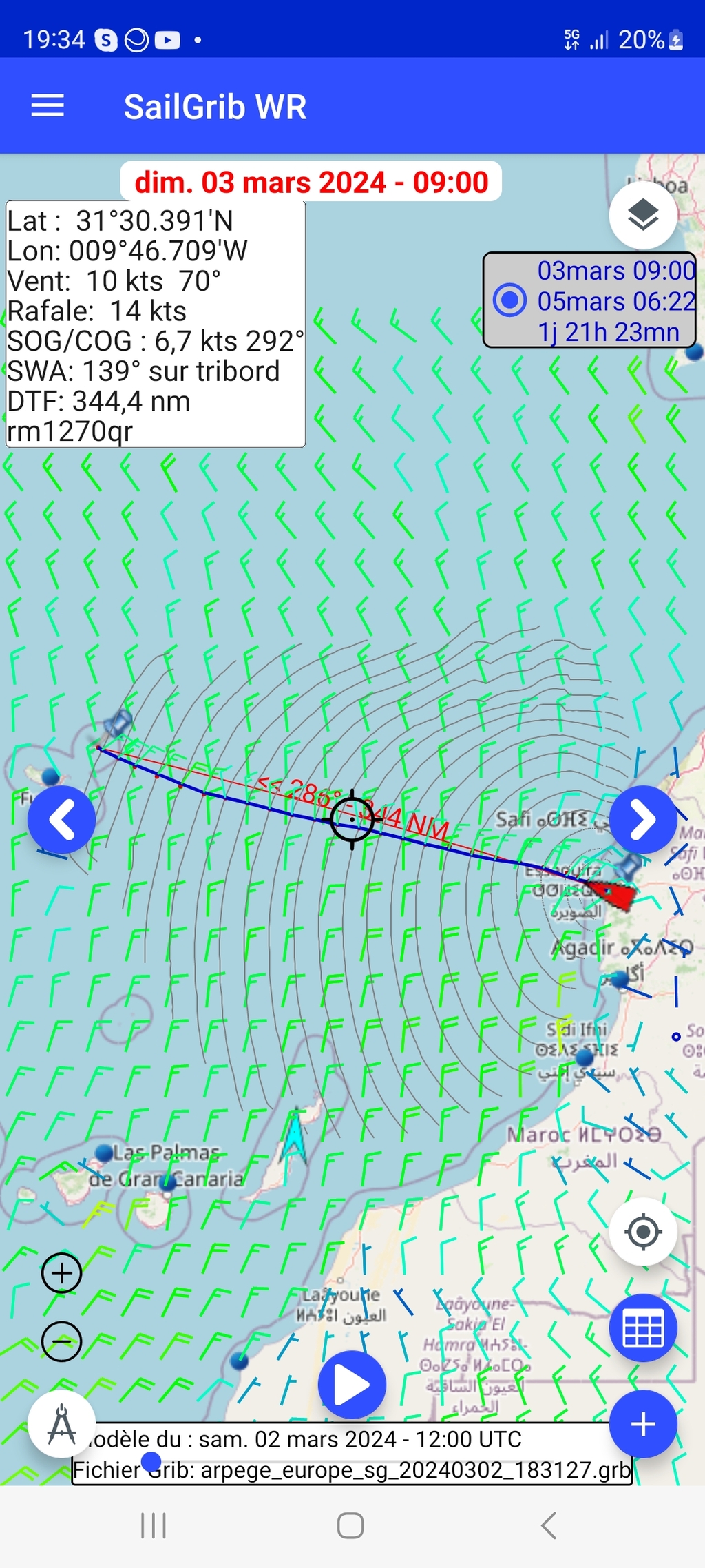
Task: Select the route radio button for 03mars 09:00
Action: [510, 300]
